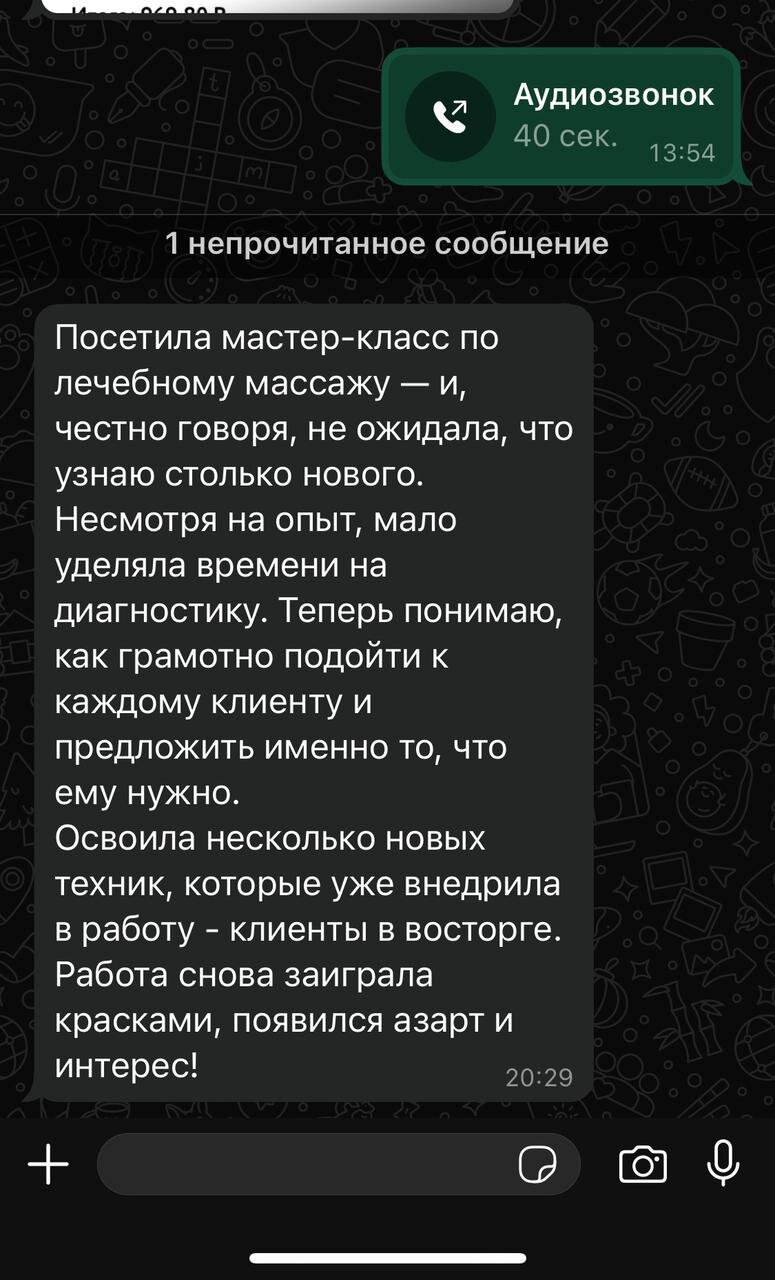Open the sticker picker icon
The width and height of the screenshot is (775, 1280).
tap(537, 1164)
